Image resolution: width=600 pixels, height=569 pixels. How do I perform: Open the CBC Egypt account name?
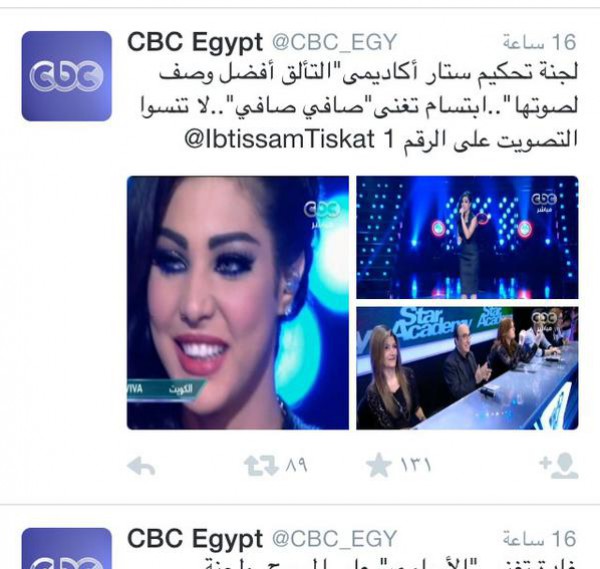pos(194,42)
